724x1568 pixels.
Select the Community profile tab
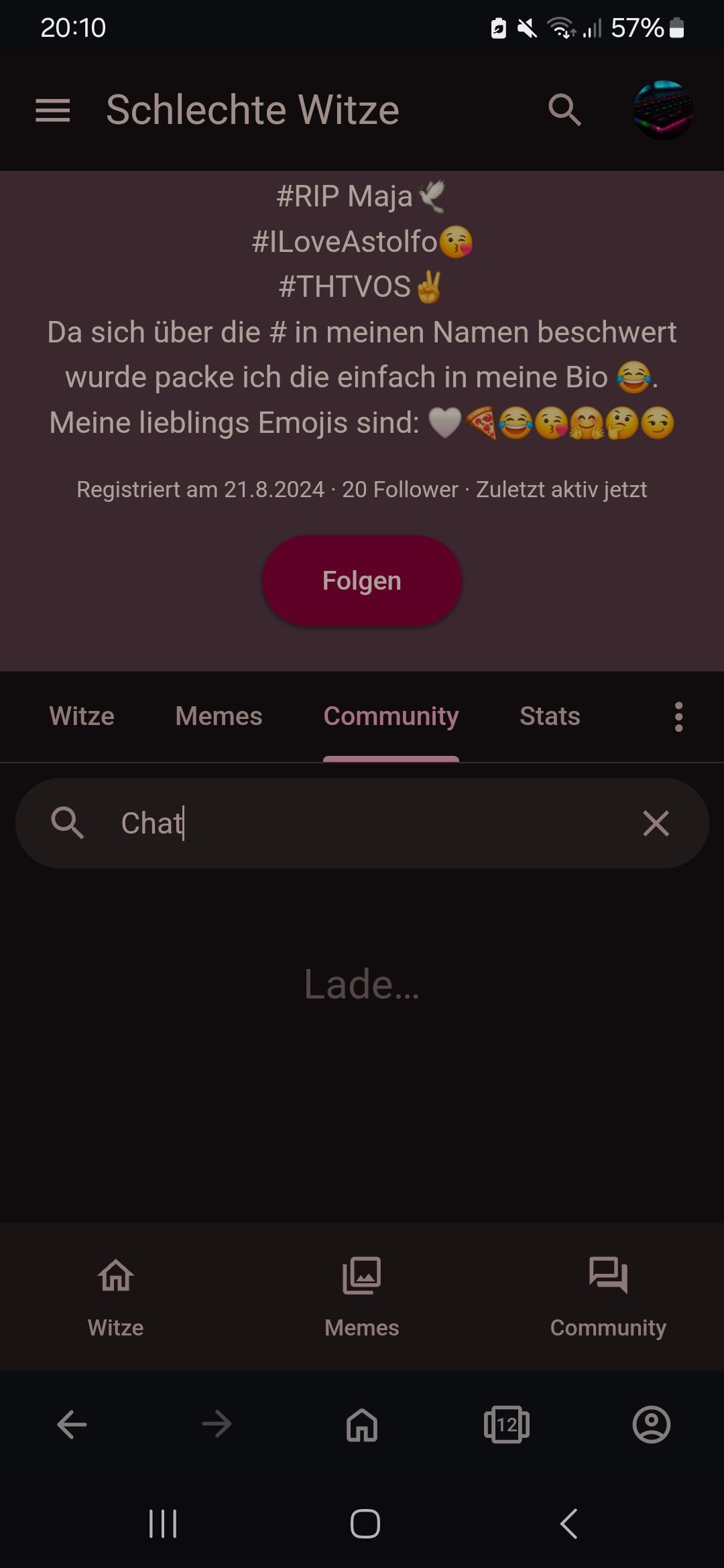pos(391,716)
